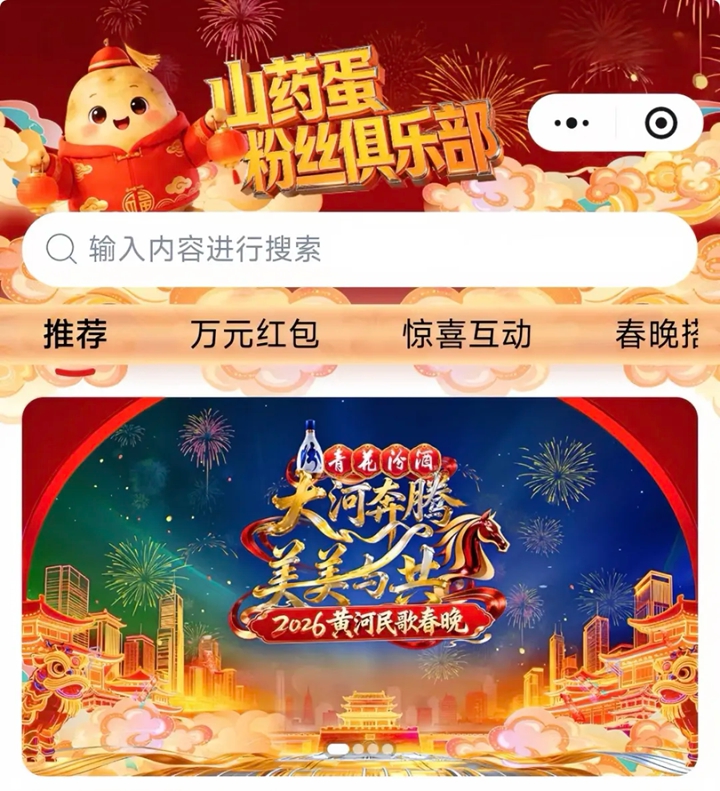Go to the 惊喜互动 tab
The image size is (720, 791).
tap(467, 335)
